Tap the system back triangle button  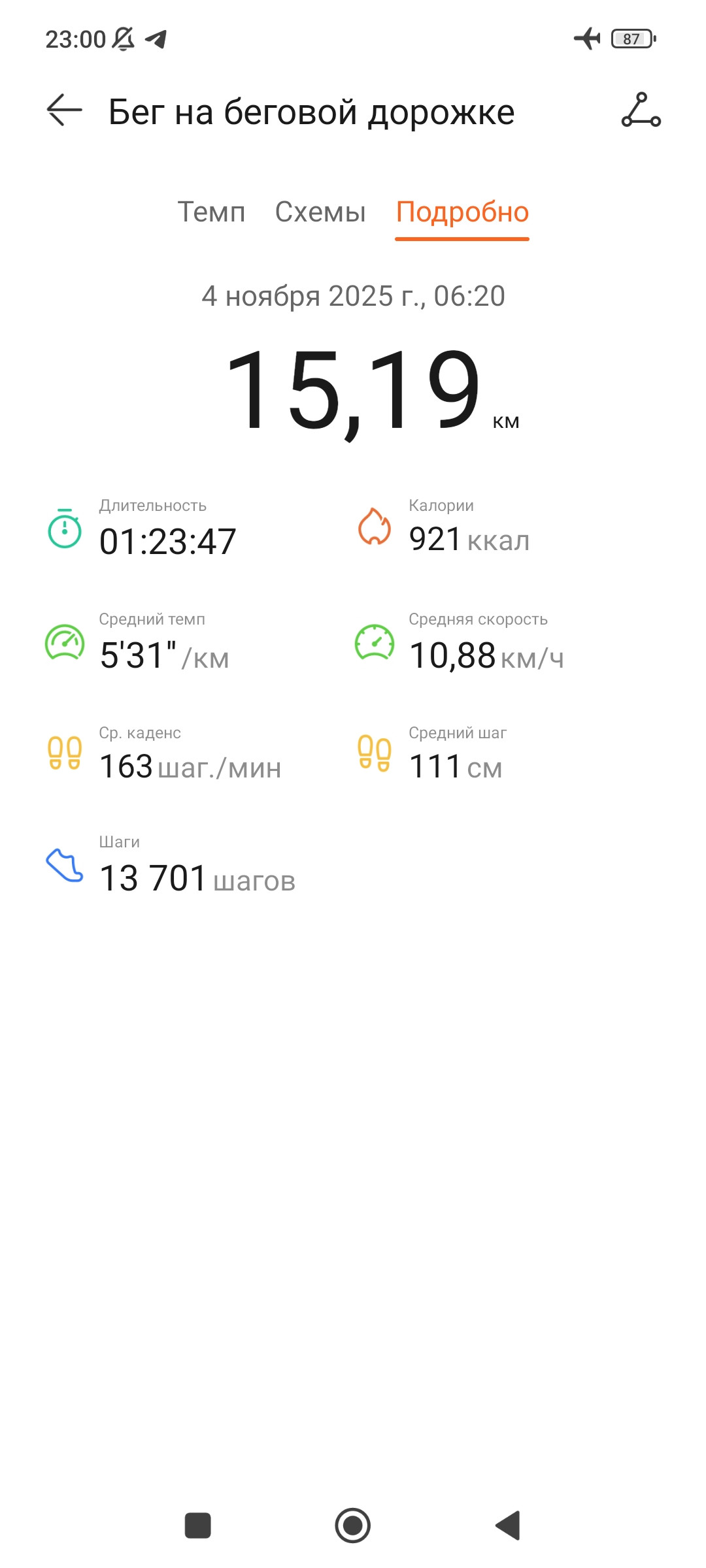click(x=508, y=1526)
